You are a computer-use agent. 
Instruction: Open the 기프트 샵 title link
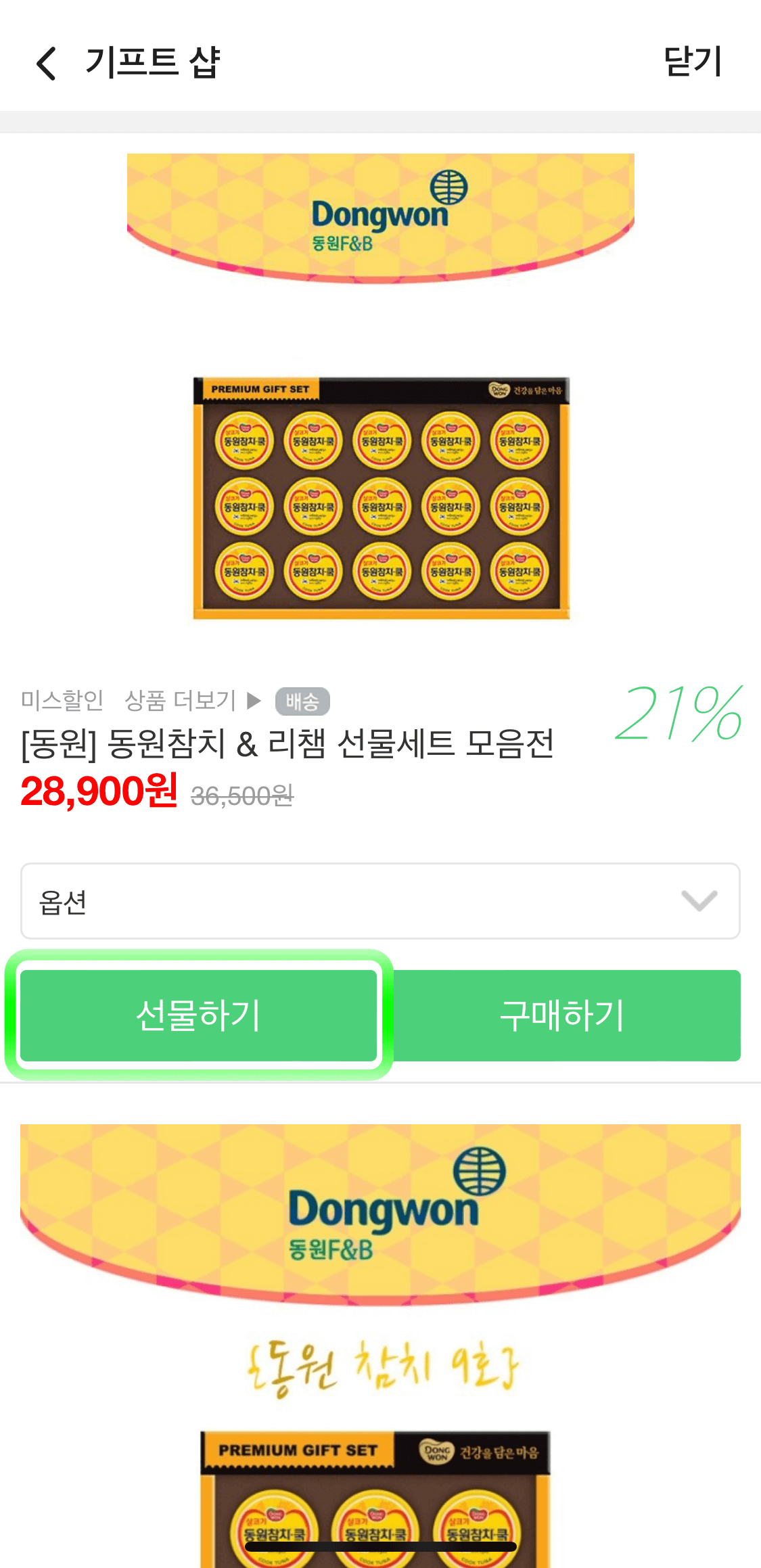(154, 62)
